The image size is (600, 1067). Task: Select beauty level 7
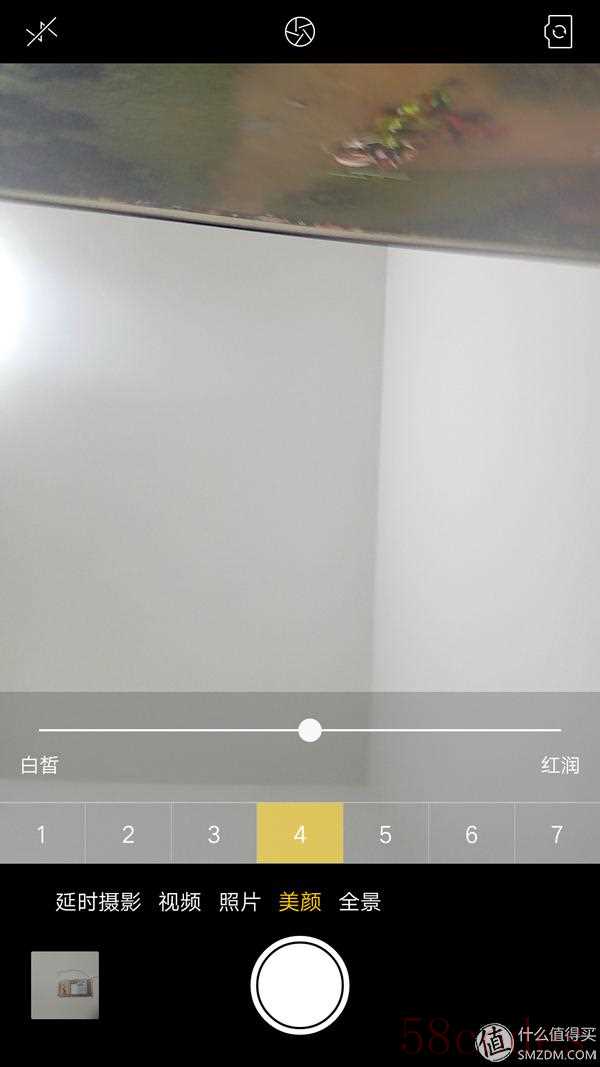557,834
